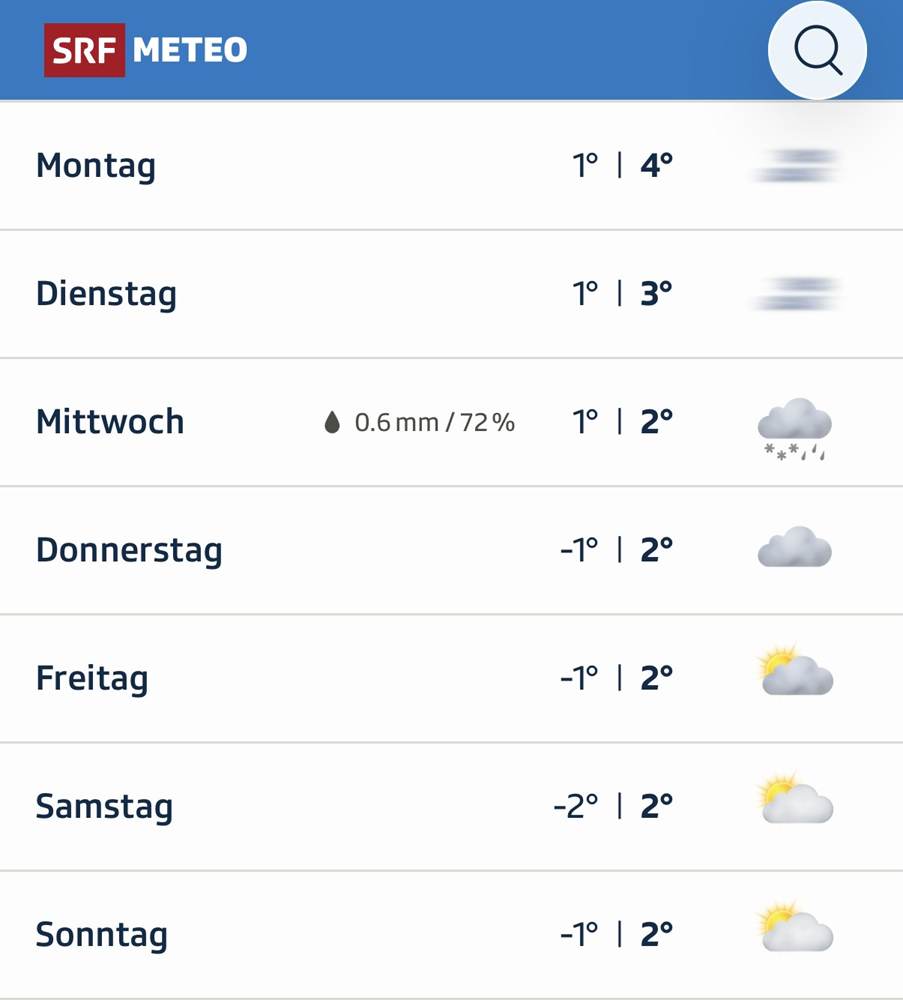Open the Samstag forecast row
The height and width of the screenshot is (1000, 903).
pyautogui.click(x=450, y=806)
